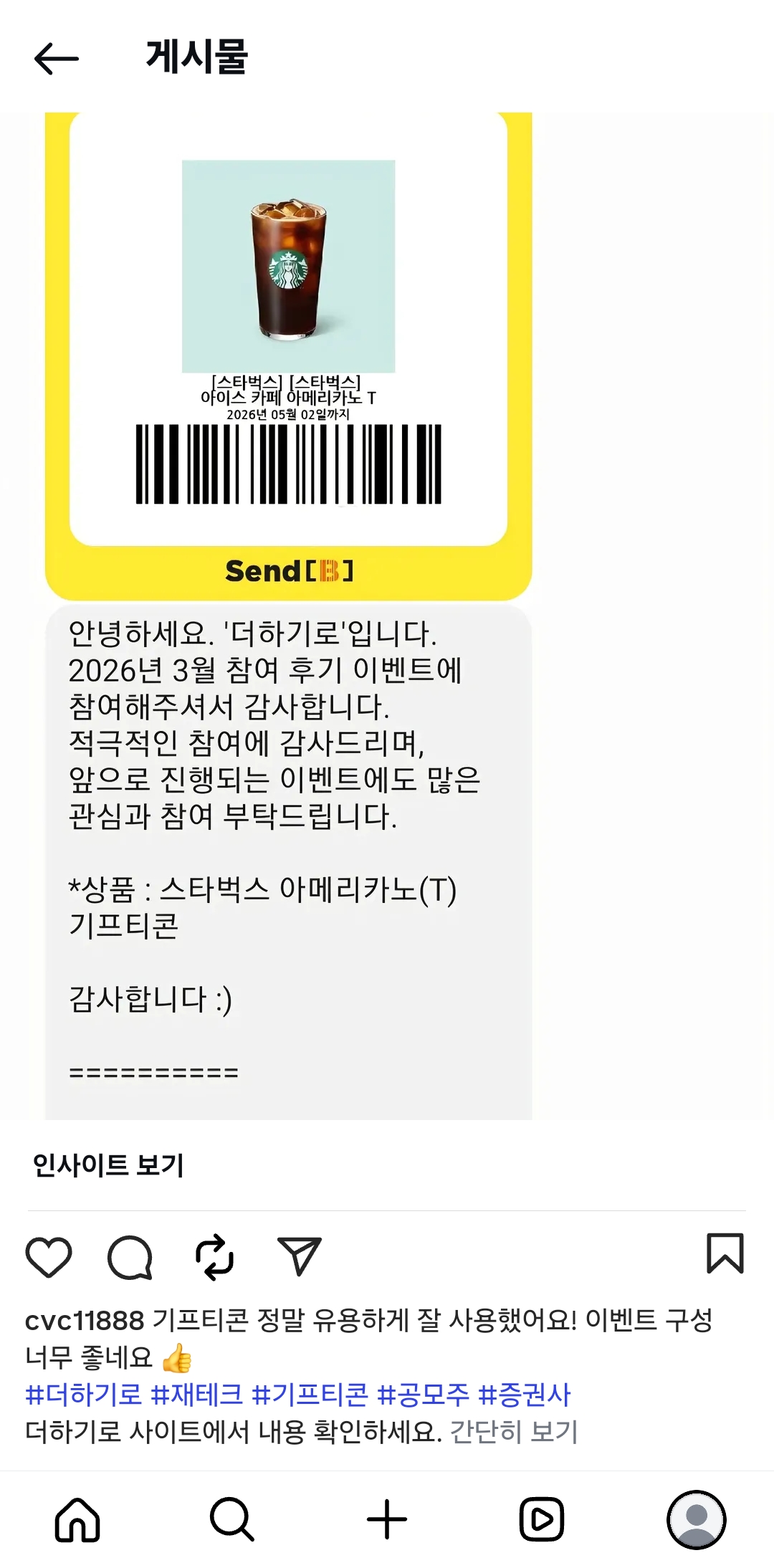Image resolution: width=774 pixels, height=1568 pixels.
Task: Repost this post with the arrows icon
Action: [x=214, y=1257]
